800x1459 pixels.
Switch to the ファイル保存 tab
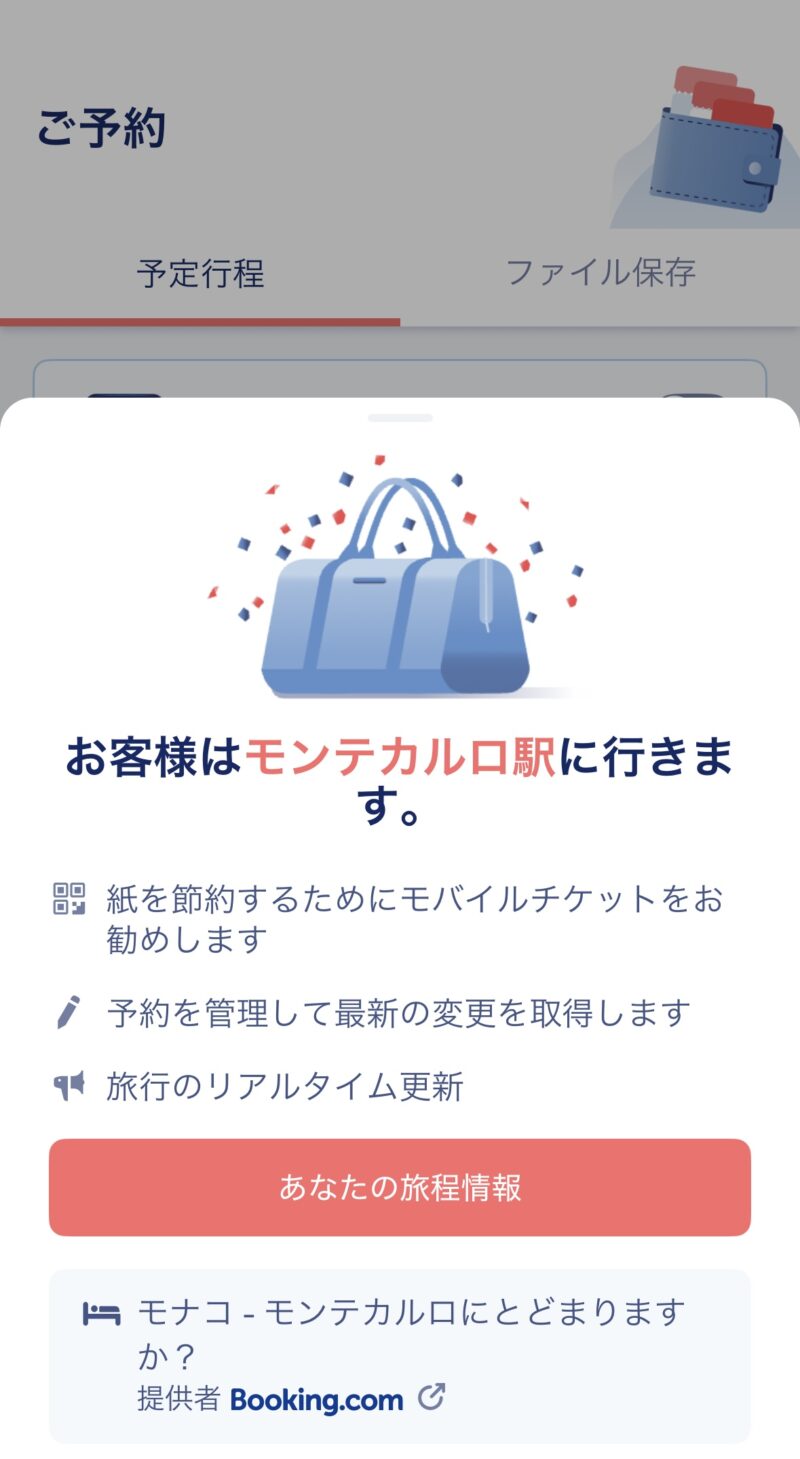(x=600, y=273)
